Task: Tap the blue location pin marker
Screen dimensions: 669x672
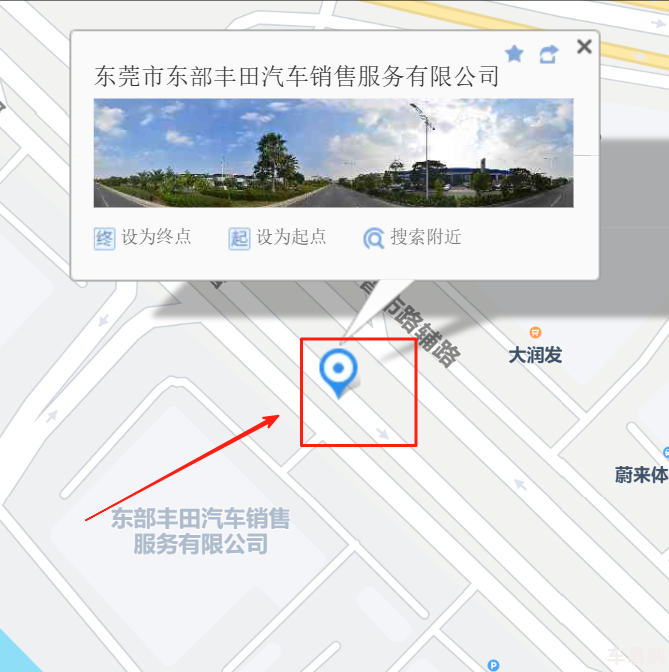Action: coord(338,371)
